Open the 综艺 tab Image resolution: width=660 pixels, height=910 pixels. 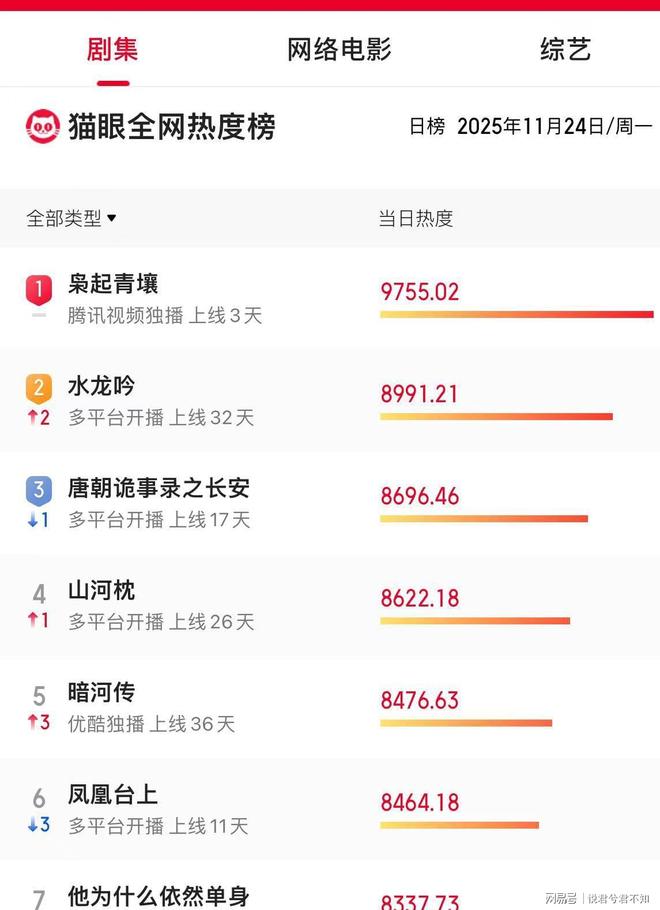point(565,49)
